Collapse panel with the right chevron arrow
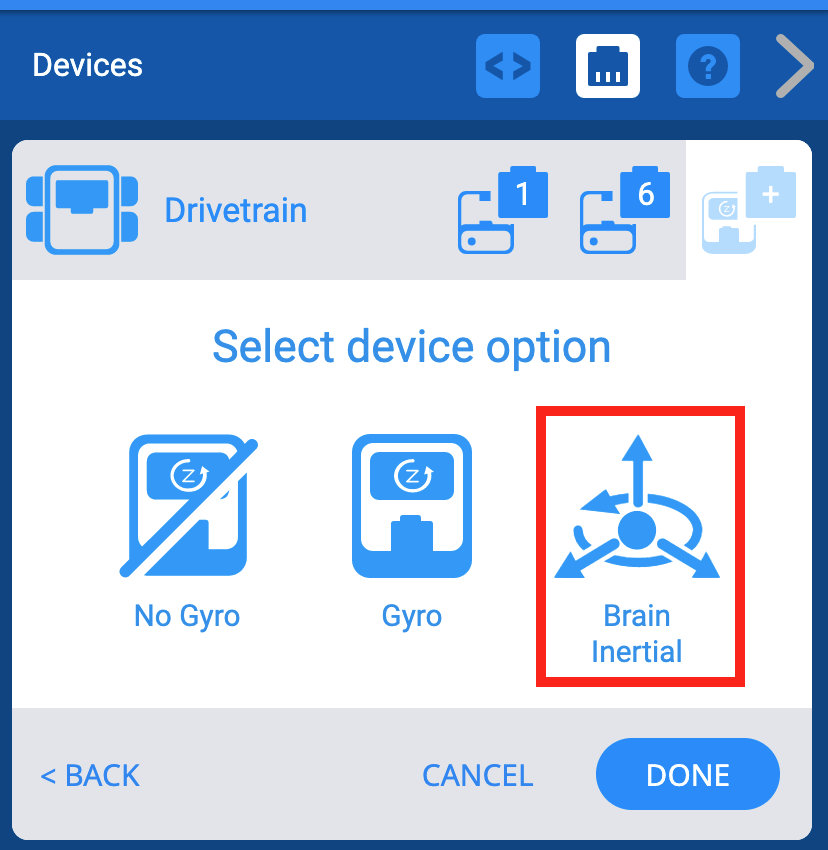The height and width of the screenshot is (850, 828). (795, 68)
